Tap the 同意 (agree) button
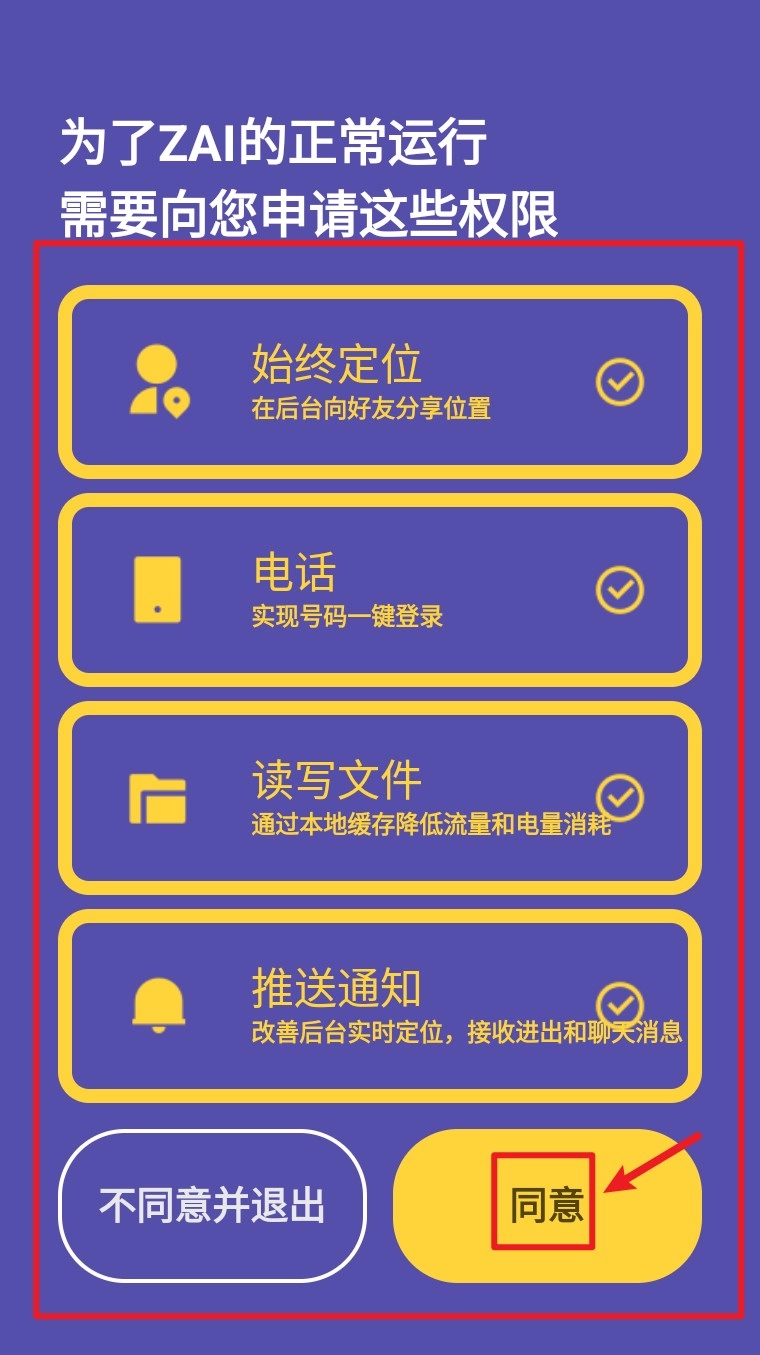The image size is (760, 1355). [547, 1205]
